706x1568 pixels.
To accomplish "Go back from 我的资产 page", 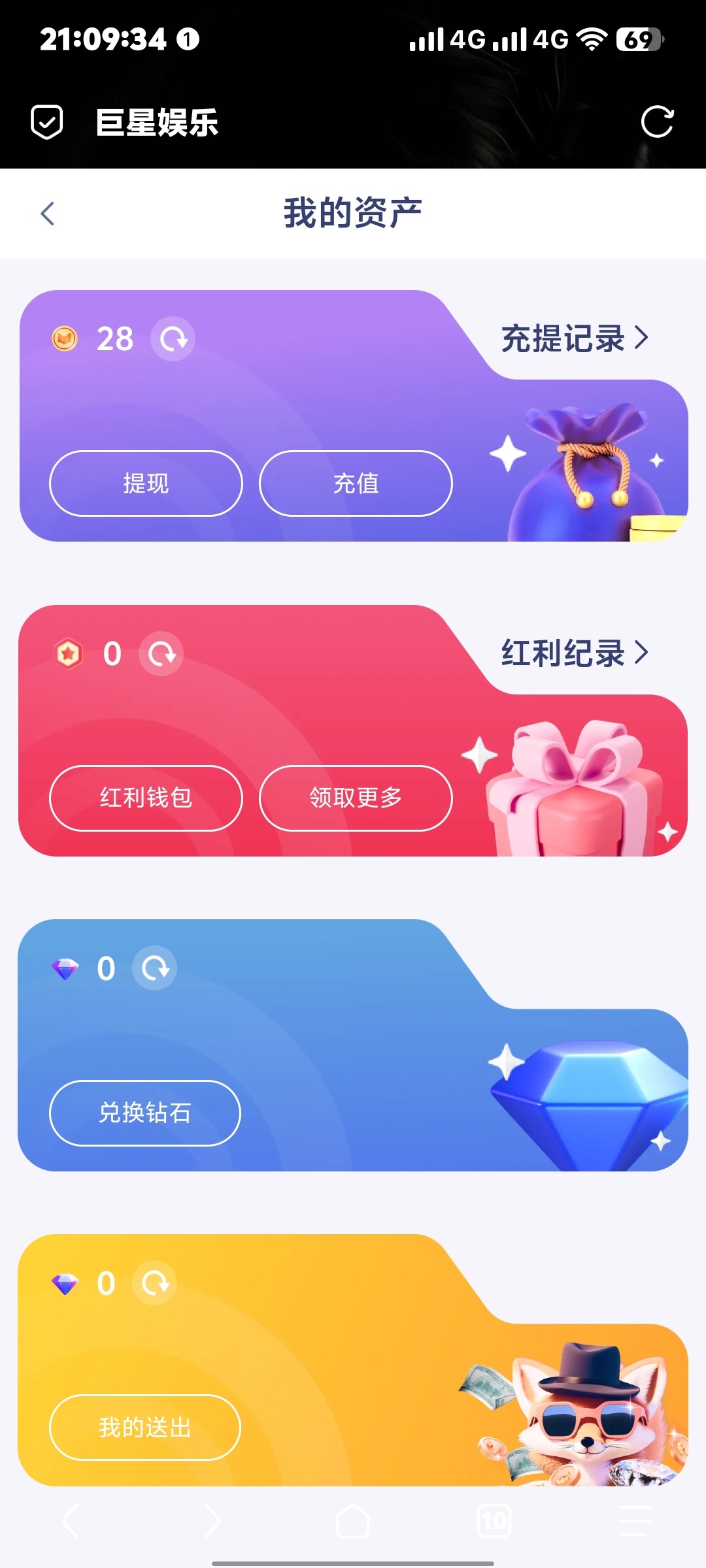I will [x=47, y=214].
